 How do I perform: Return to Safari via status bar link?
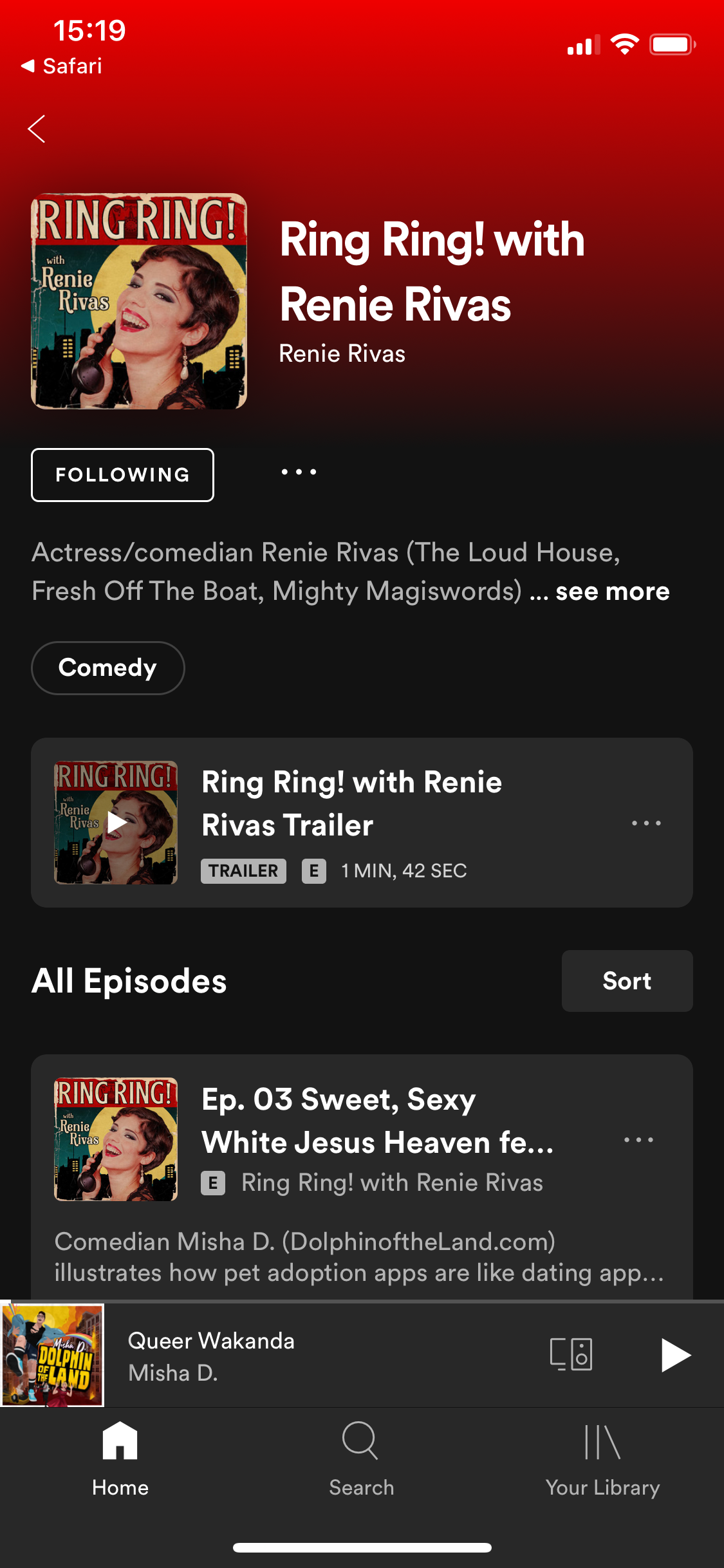(62, 66)
